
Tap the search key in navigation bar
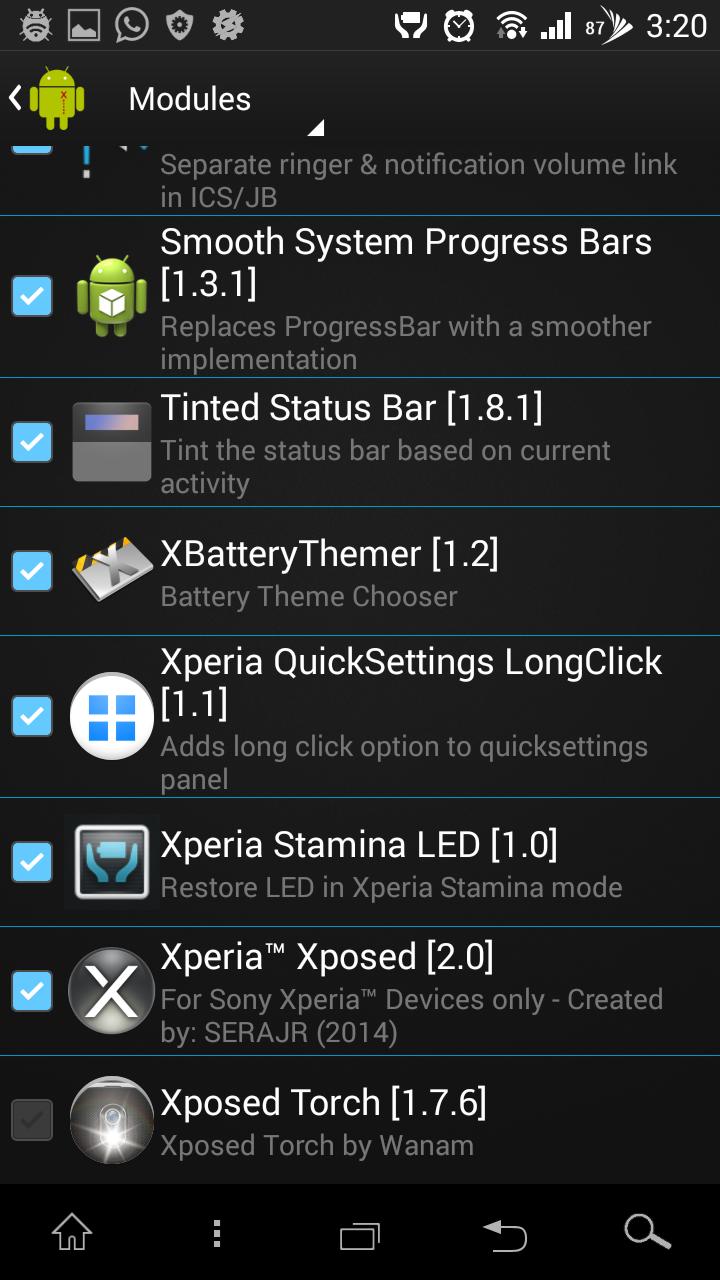click(647, 1233)
